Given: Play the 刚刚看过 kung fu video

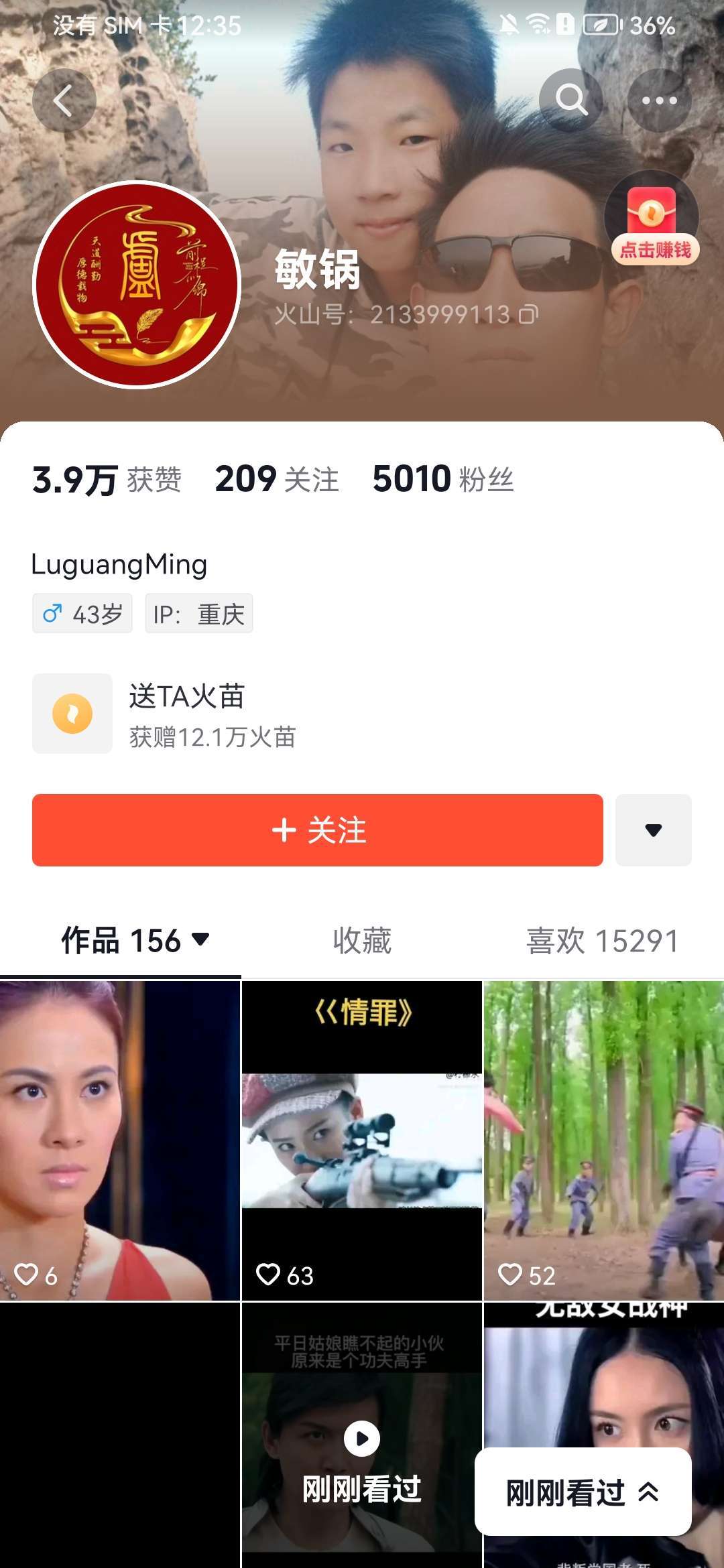Looking at the screenshot, I should pyautogui.click(x=362, y=1435).
